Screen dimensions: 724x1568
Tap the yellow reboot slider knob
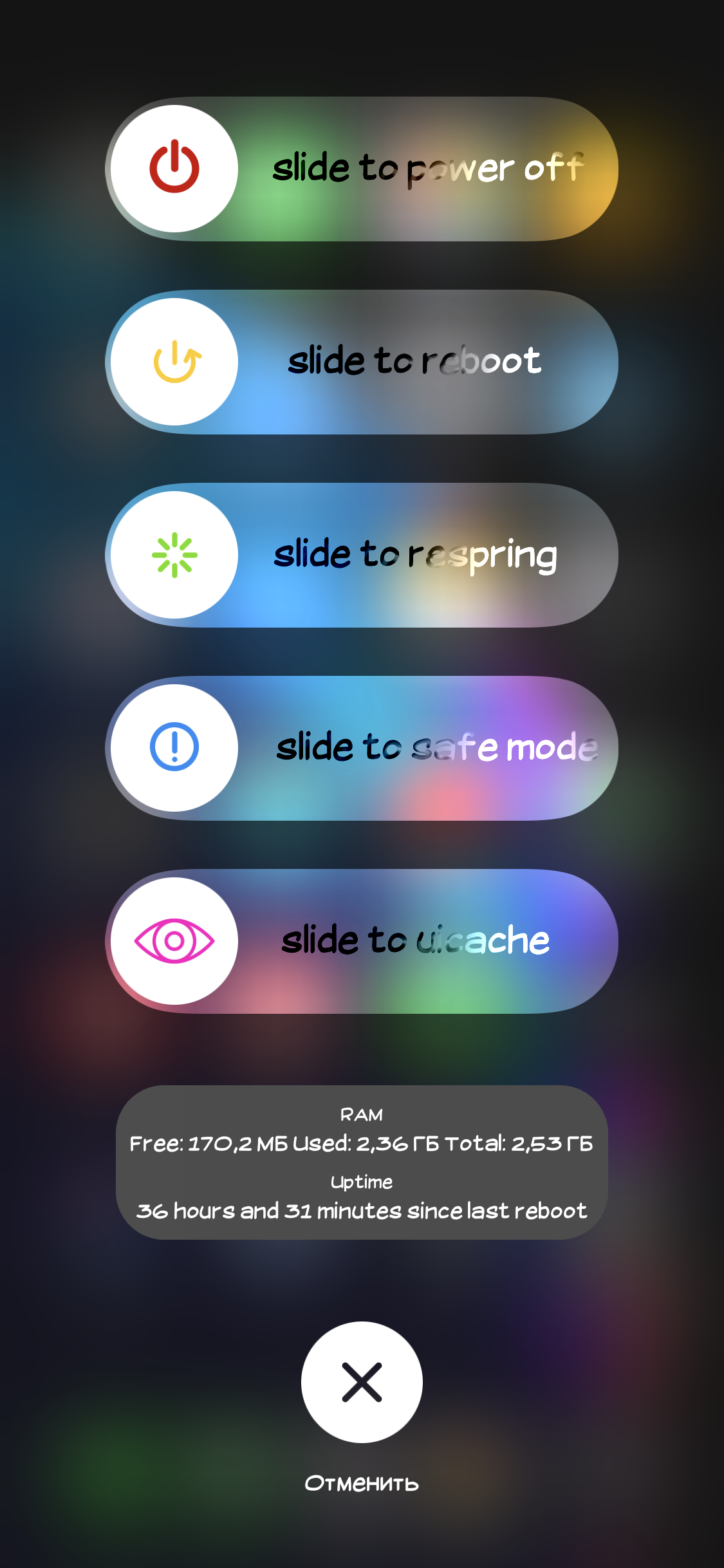174,362
